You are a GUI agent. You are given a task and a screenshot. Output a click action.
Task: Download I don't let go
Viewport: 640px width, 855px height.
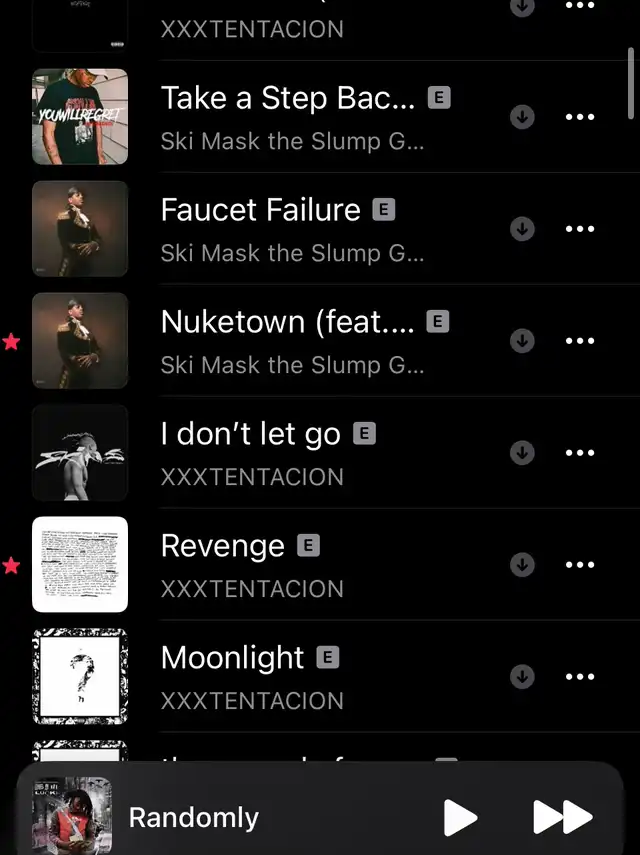click(x=522, y=453)
